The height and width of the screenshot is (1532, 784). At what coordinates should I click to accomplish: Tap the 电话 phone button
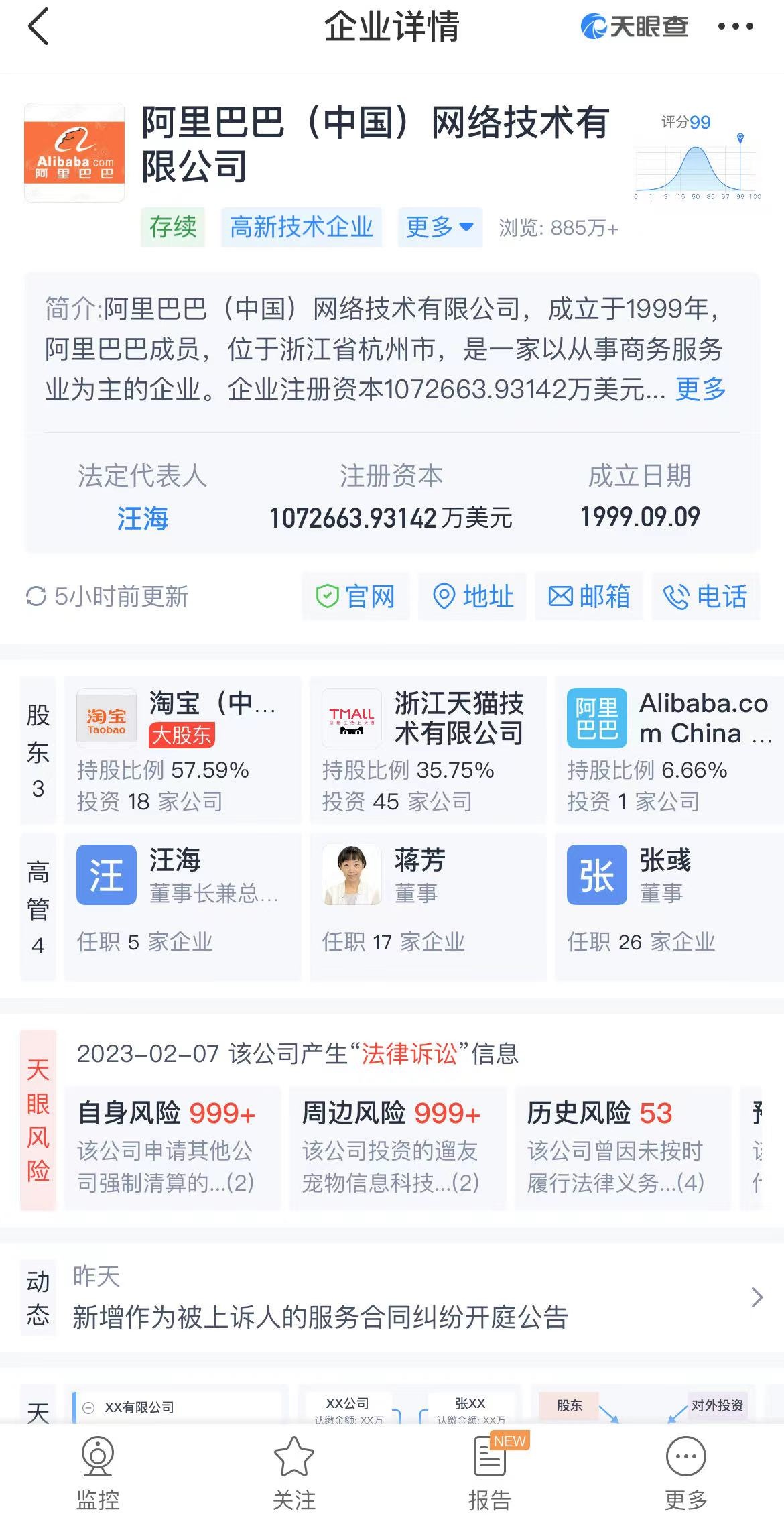(x=706, y=596)
